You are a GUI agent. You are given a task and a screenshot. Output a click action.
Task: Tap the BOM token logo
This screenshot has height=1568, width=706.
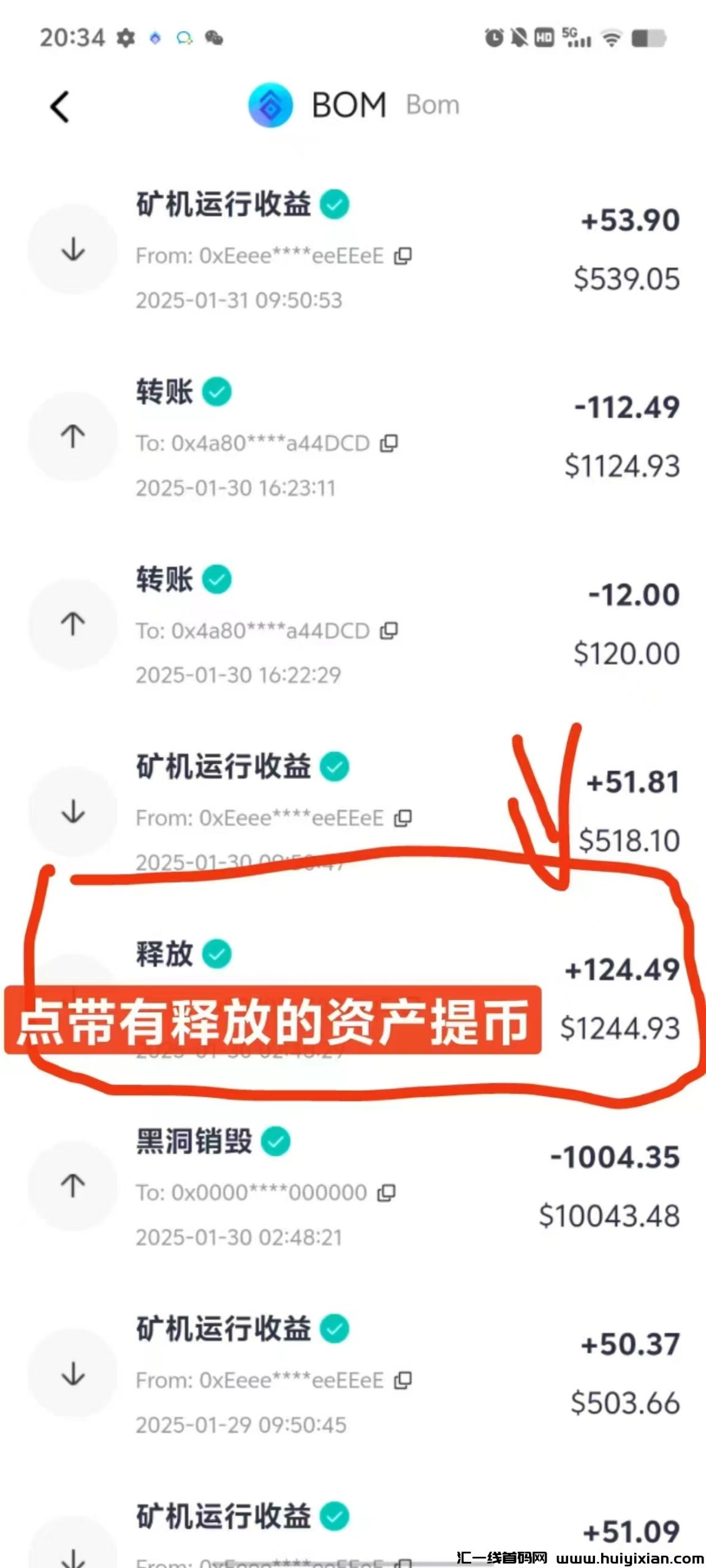tap(271, 105)
